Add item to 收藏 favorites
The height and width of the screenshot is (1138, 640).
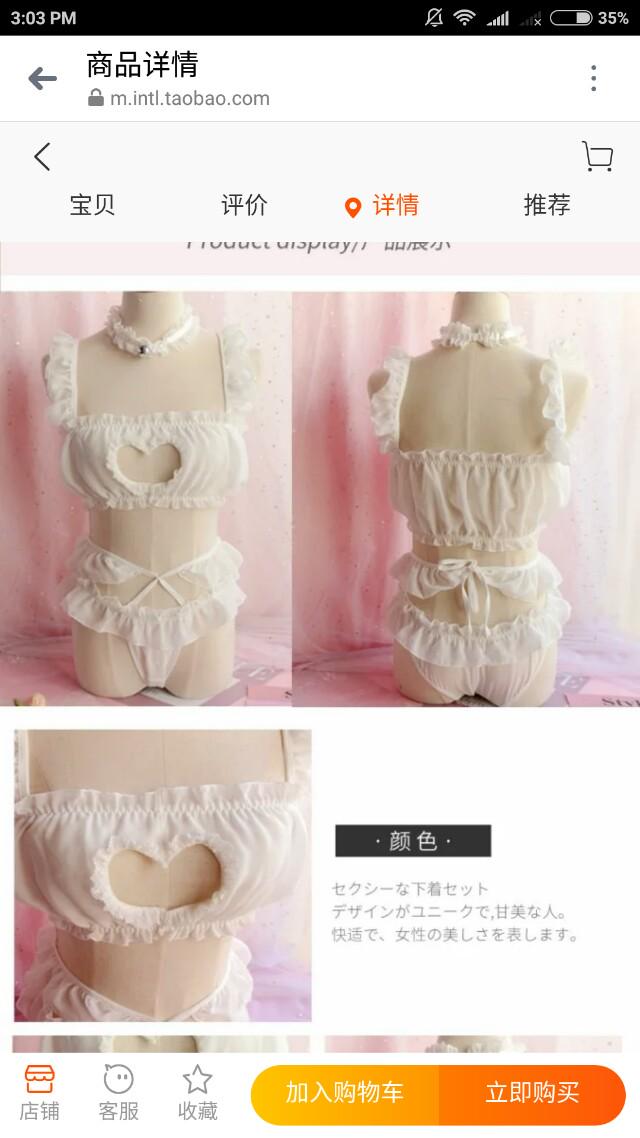197,1093
